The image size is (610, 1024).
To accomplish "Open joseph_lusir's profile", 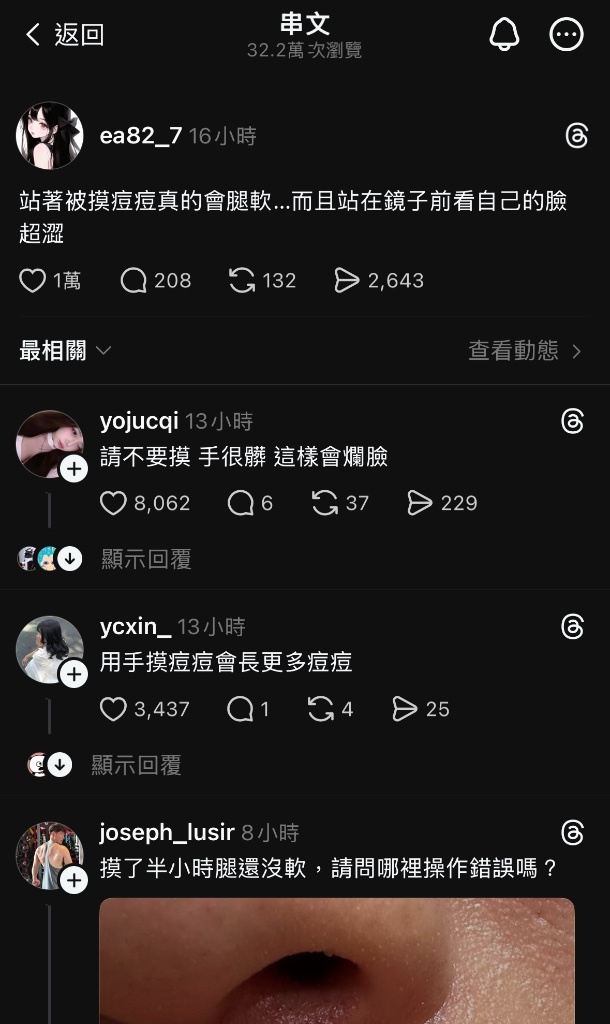I will (167, 833).
